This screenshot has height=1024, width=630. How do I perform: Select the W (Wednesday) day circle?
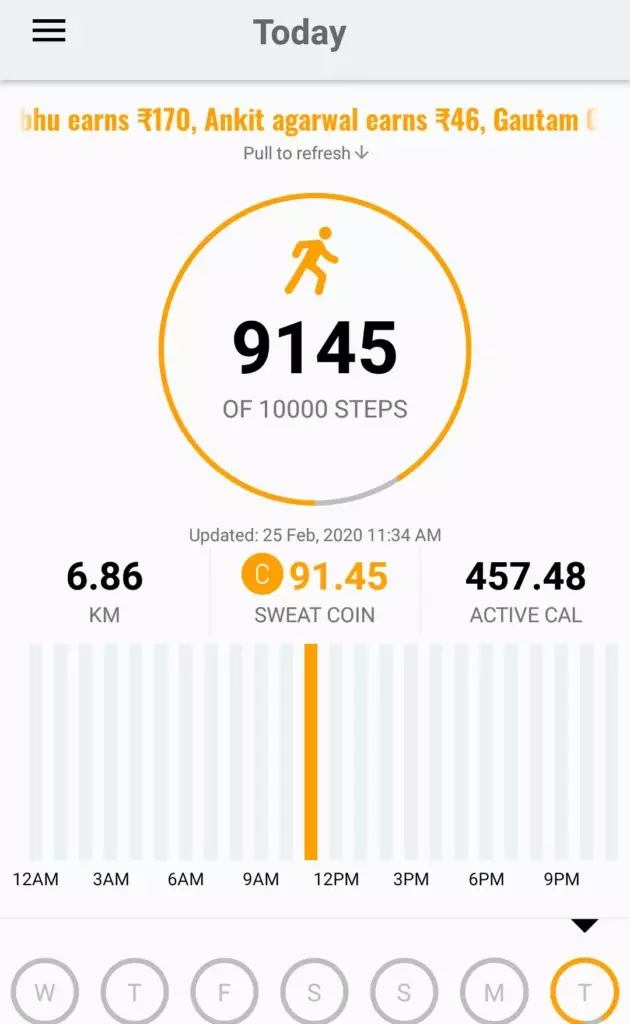coord(44,992)
